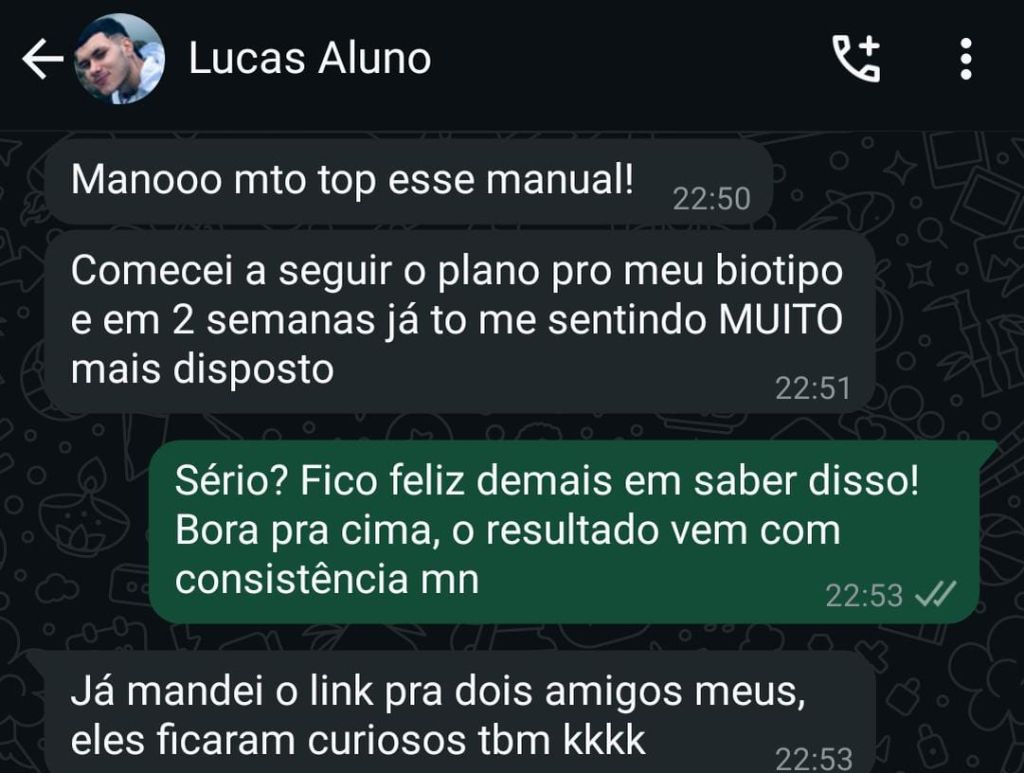Open Lucas Aluno's profile photo
This screenshot has width=1024, height=773.
pyautogui.click(x=119, y=59)
